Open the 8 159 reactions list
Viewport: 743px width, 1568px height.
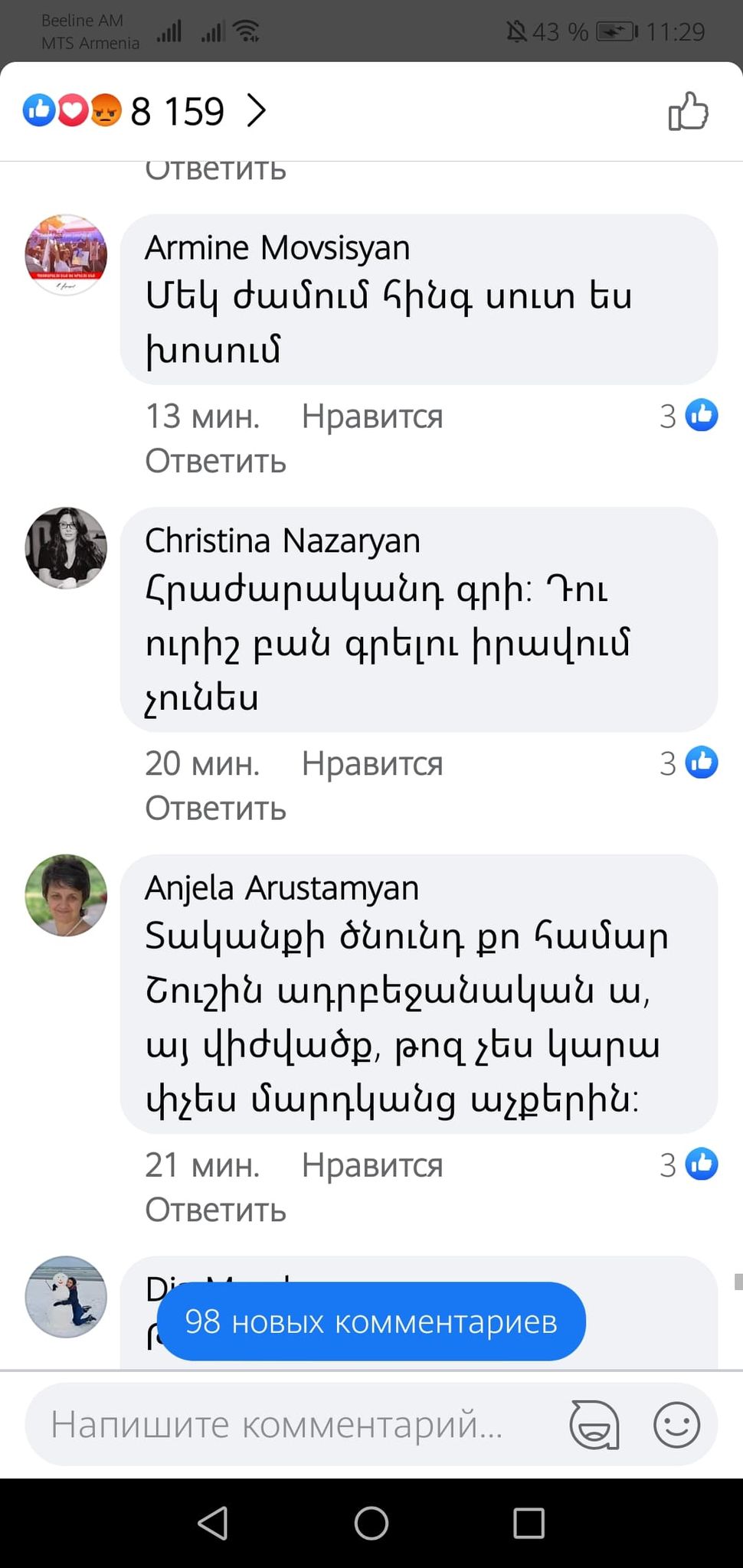point(146,112)
